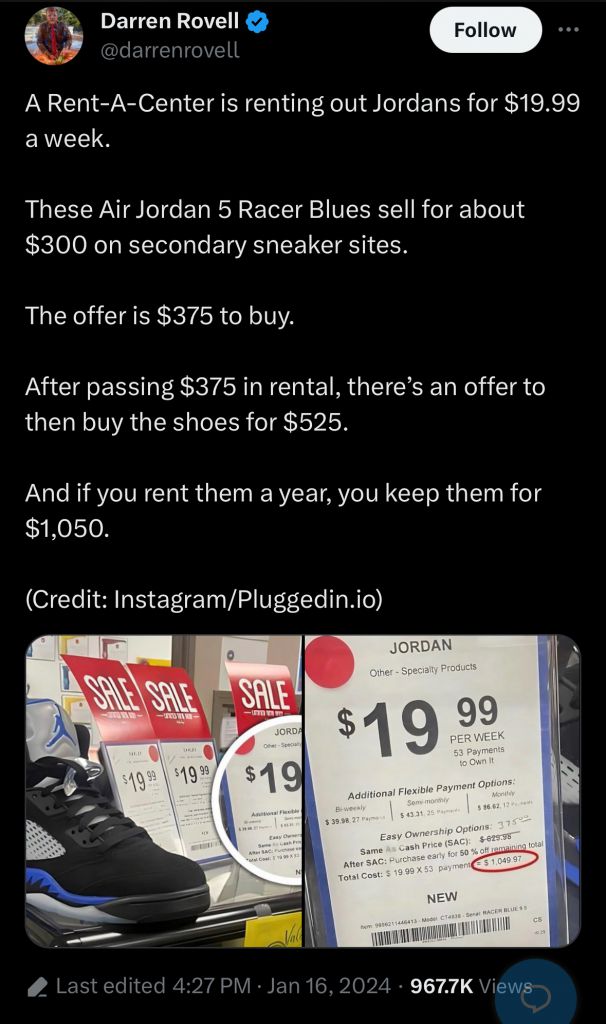Image resolution: width=606 pixels, height=1024 pixels.
Task: Open Darren Rovell's profile picture
Action: 53,35
